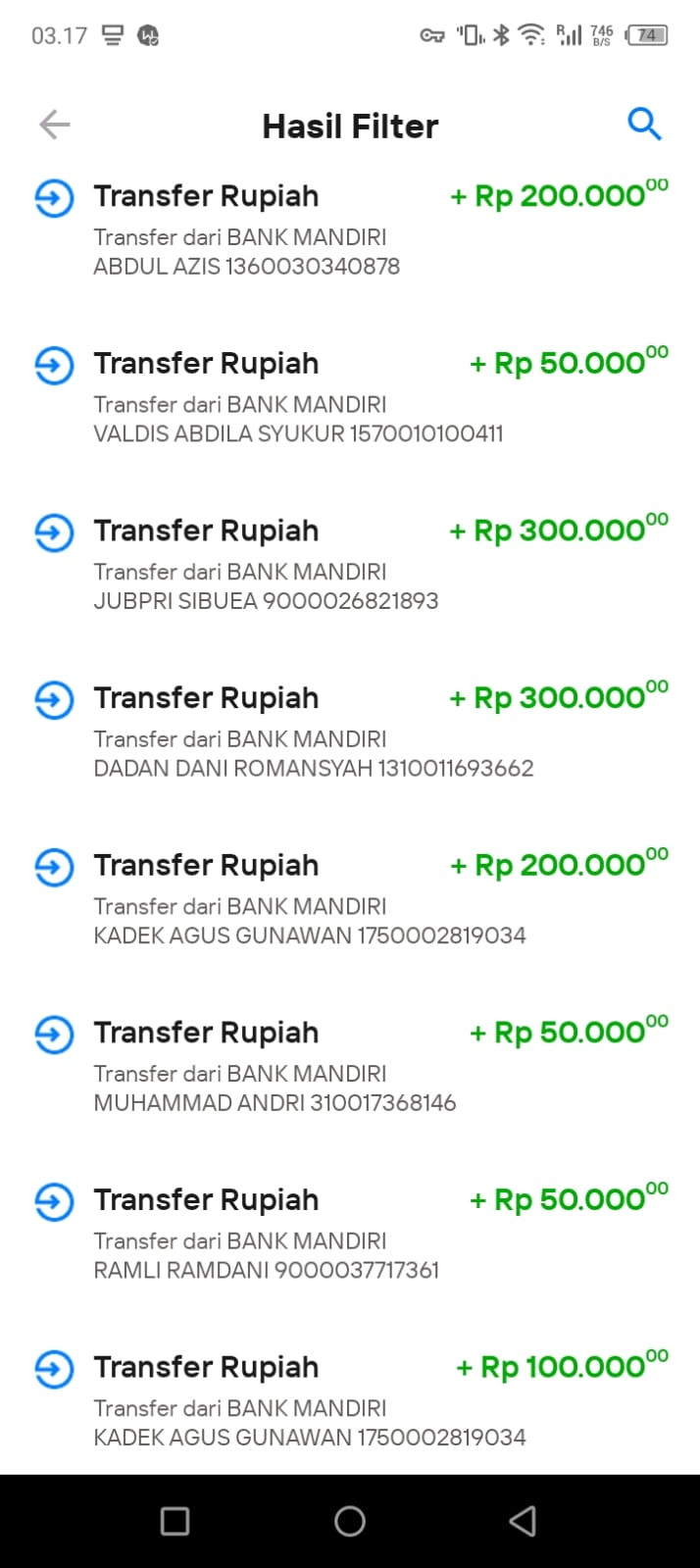
Task: Open KADEK AGUS GUNAWAN Rp 100.000 transfer
Action: point(349,1400)
